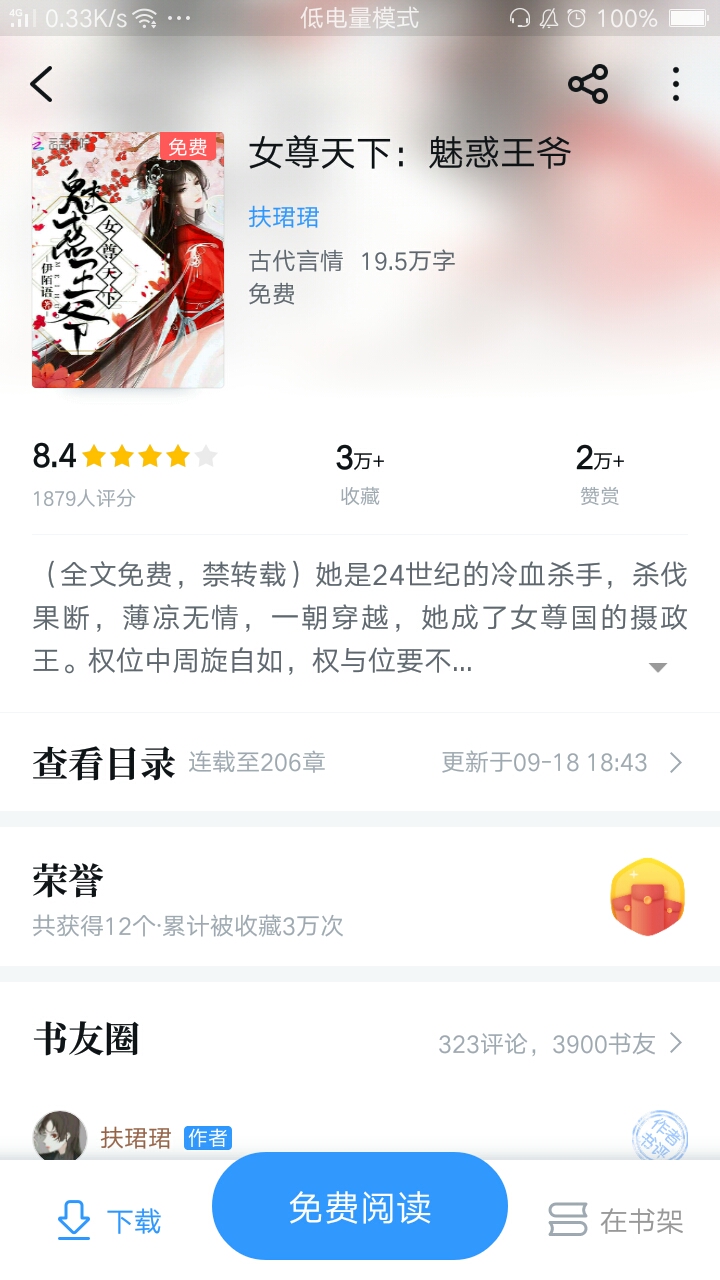The height and width of the screenshot is (1280, 720).
Task: Tap the book cover image
Action: (128, 259)
